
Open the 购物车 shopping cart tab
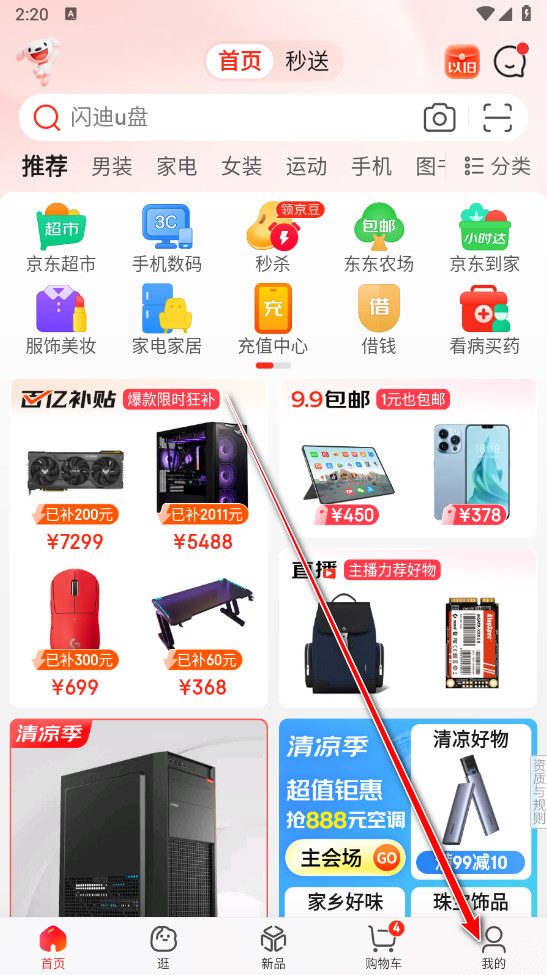coord(383,948)
